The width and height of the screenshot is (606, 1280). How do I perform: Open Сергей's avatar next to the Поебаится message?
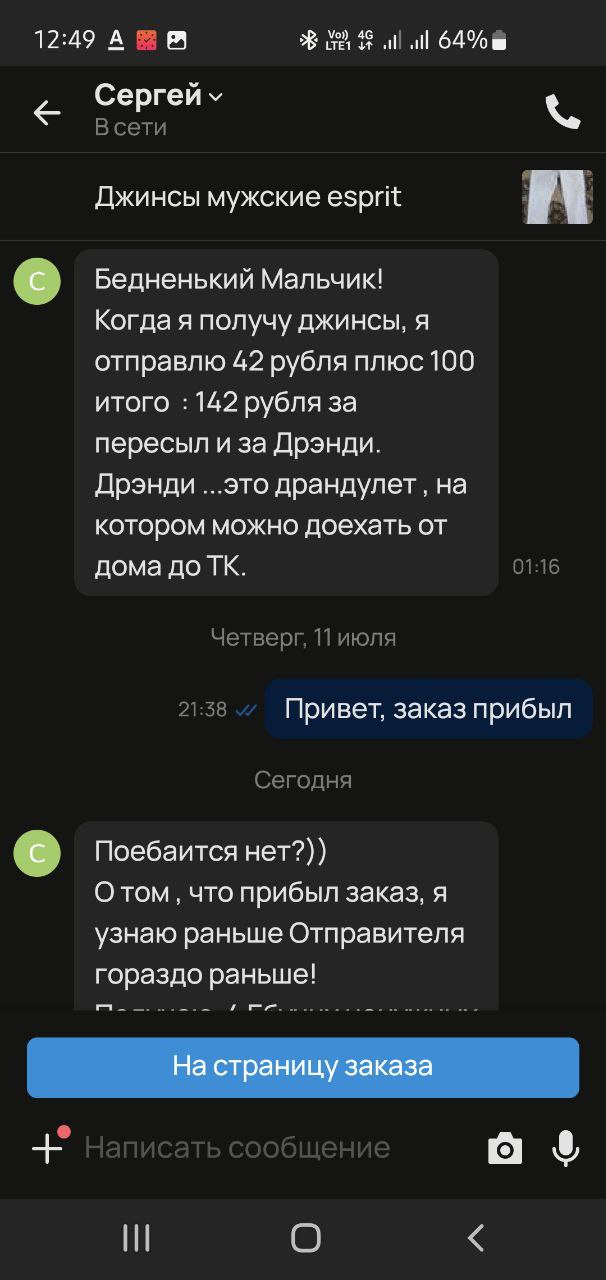[37, 853]
